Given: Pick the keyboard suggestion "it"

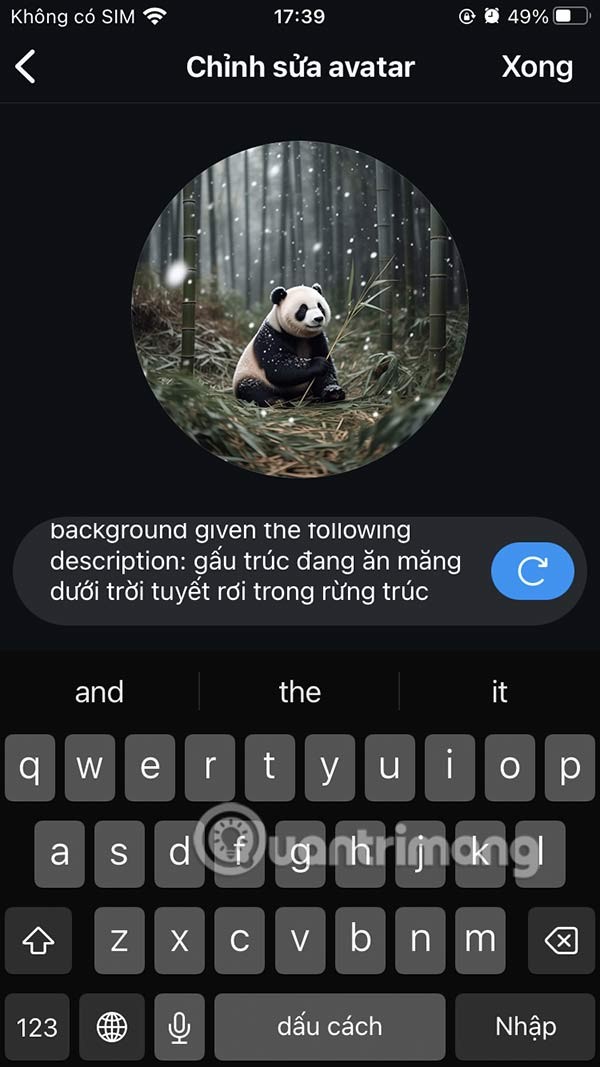Looking at the screenshot, I should tap(499, 692).
